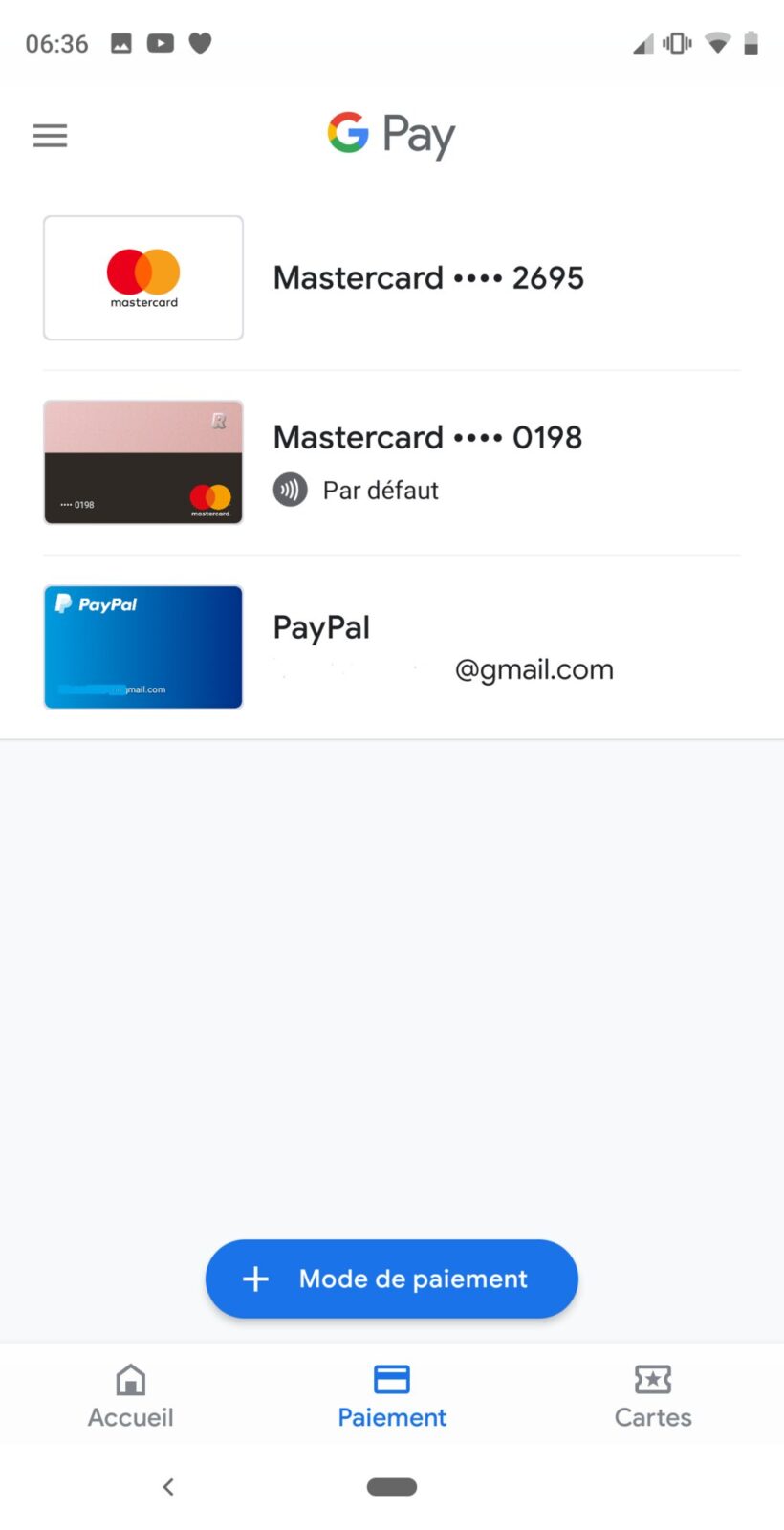The width and height of the screenshot is (784, 1530).
Task: Add a new Mode de paiement
Action: point(392,1279)
